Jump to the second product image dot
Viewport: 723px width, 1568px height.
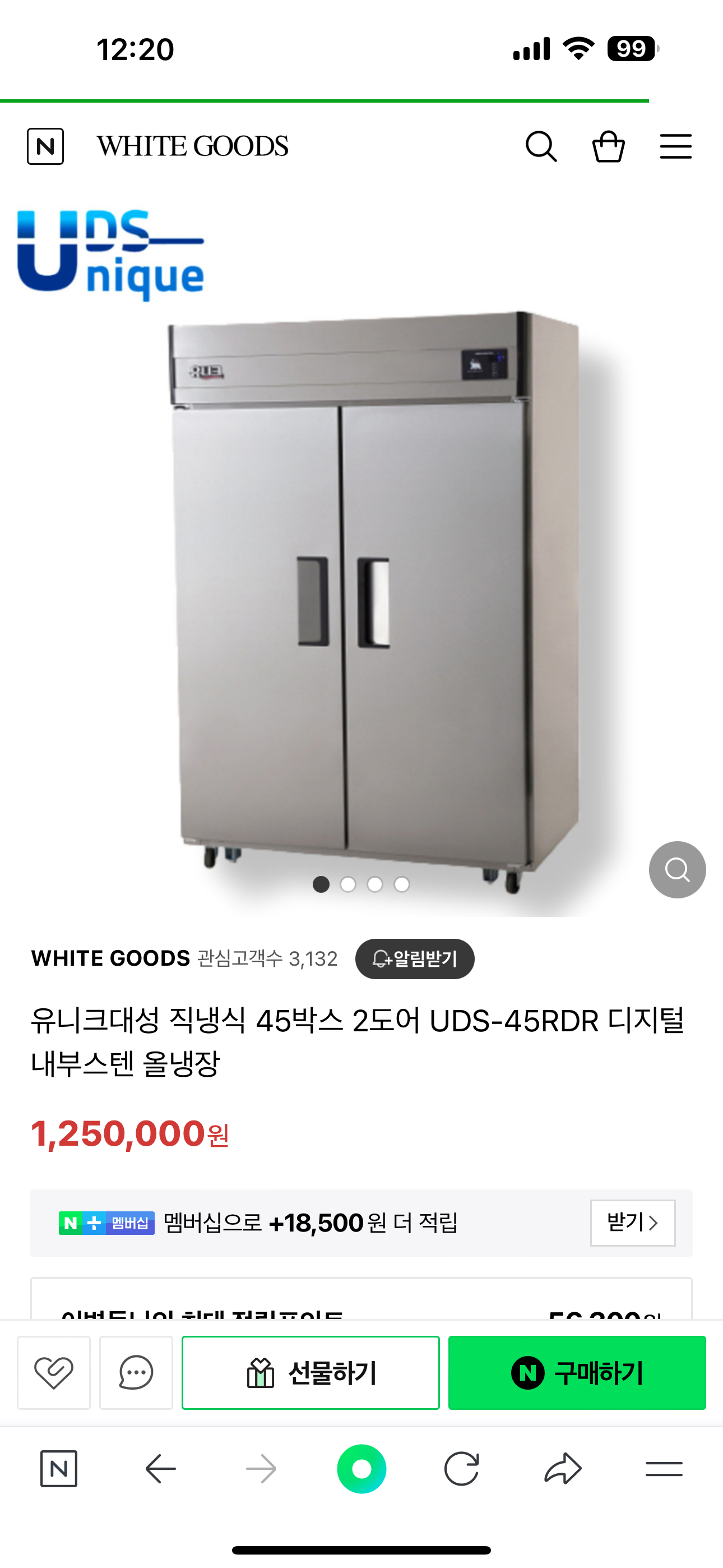tap(348, 884)
